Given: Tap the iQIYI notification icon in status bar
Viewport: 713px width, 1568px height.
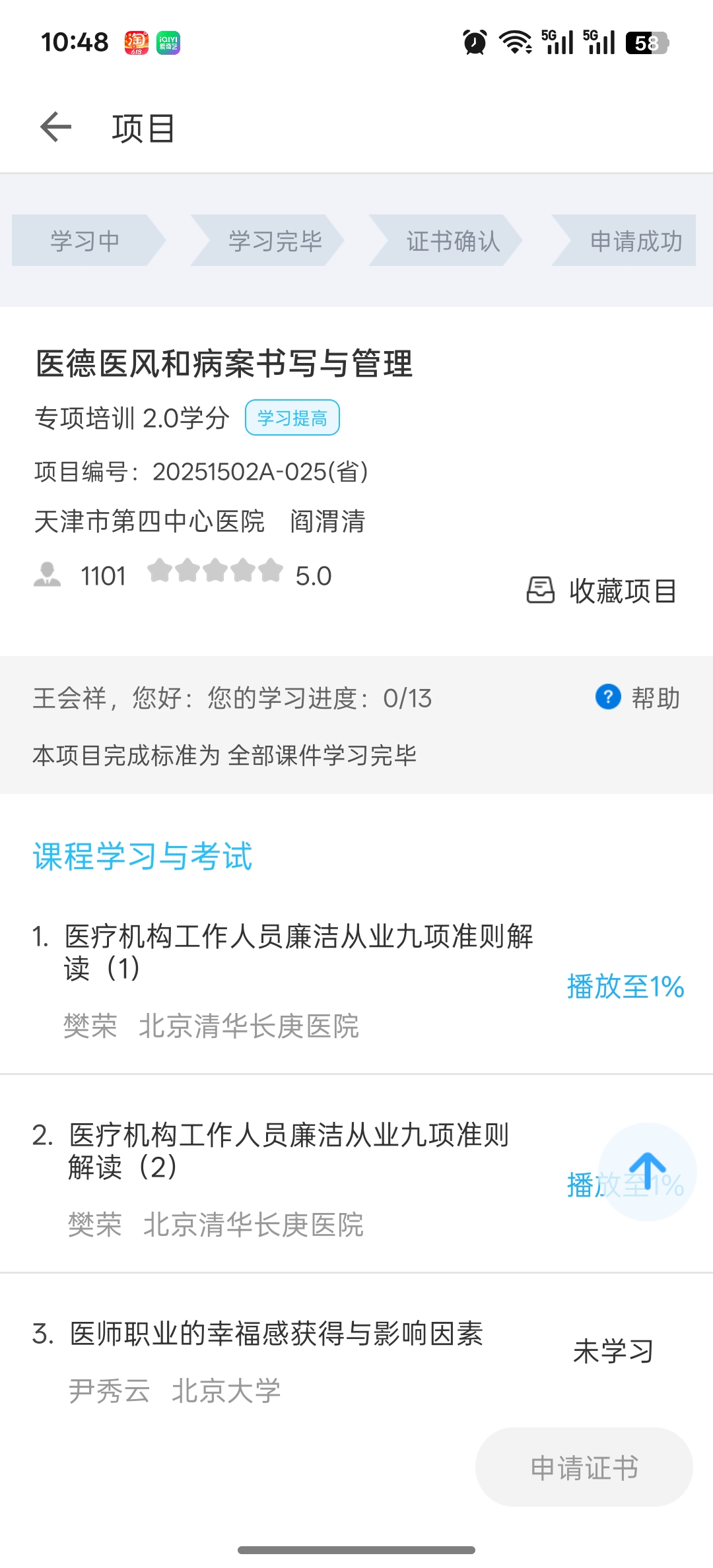Looking at the screenshot, I should point(168,42).
